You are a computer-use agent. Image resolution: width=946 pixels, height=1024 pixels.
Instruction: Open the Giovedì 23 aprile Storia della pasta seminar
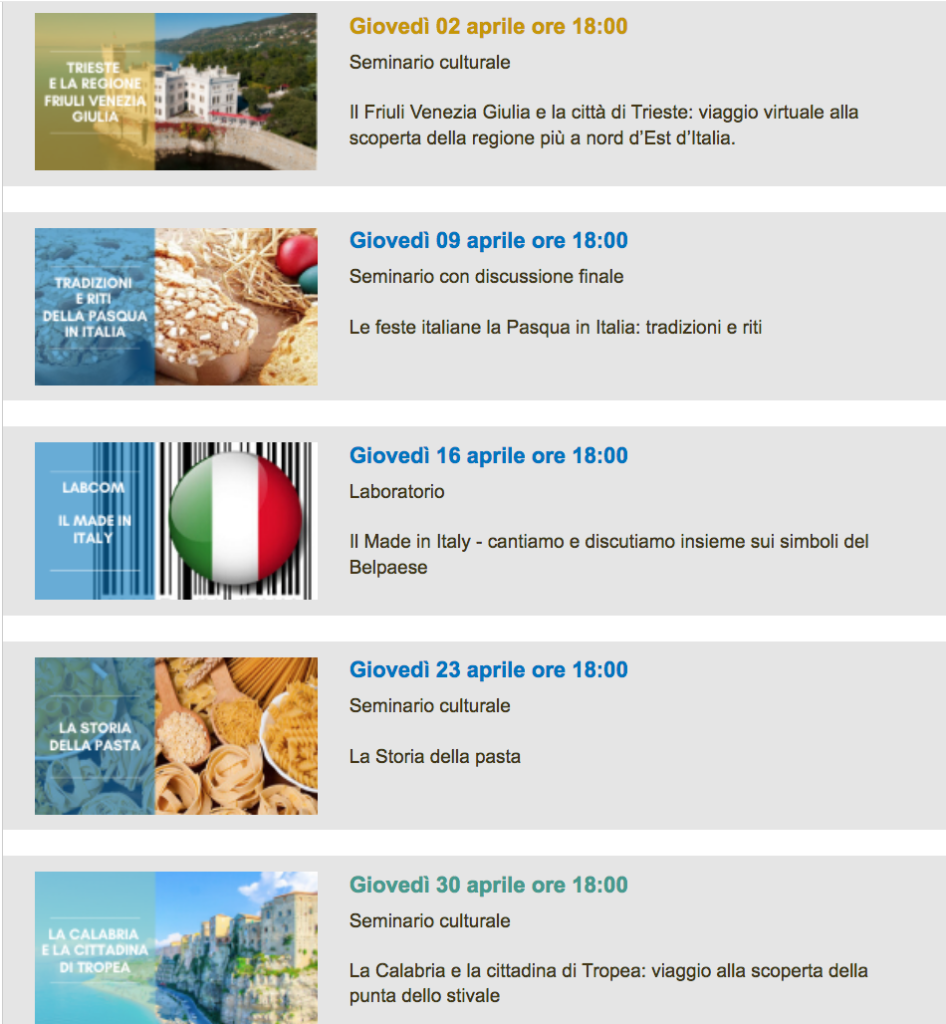[488, 671]
